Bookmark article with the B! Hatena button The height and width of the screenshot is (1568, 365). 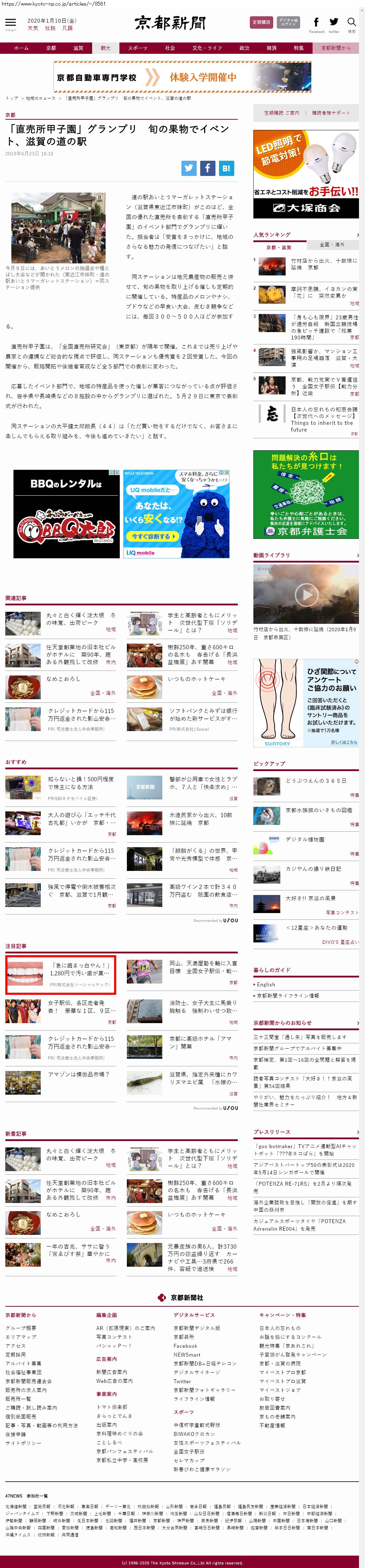click(x=226, y=169)
